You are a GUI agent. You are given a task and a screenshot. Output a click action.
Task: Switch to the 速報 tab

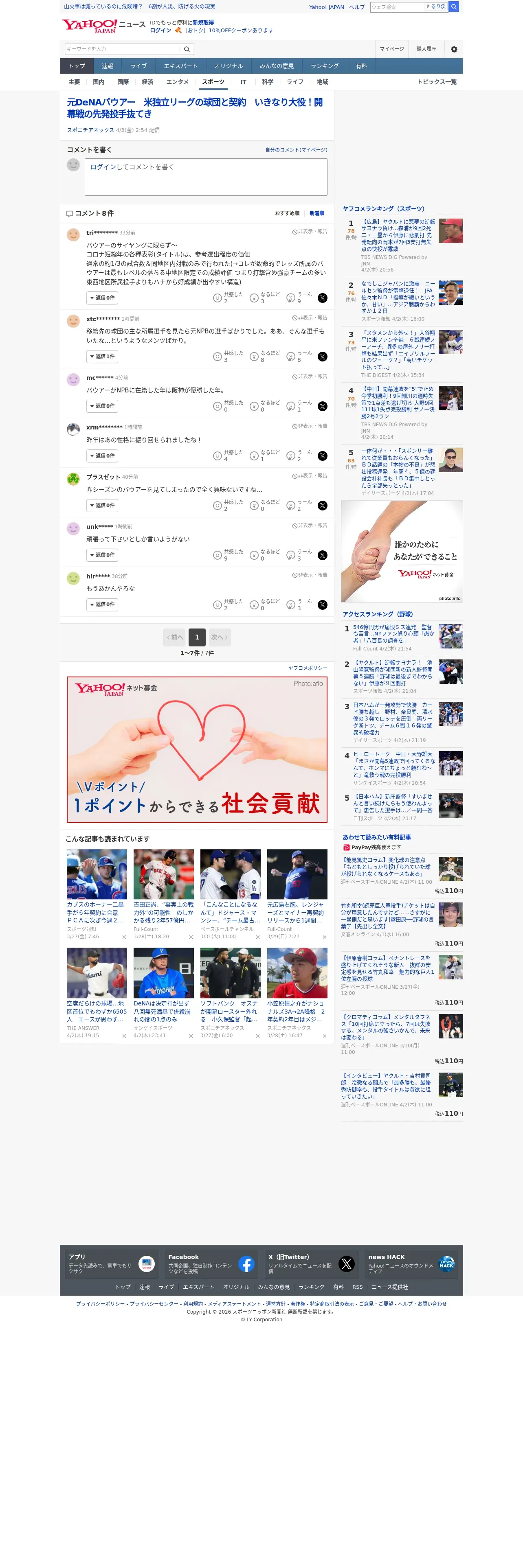tap(108, 66)
